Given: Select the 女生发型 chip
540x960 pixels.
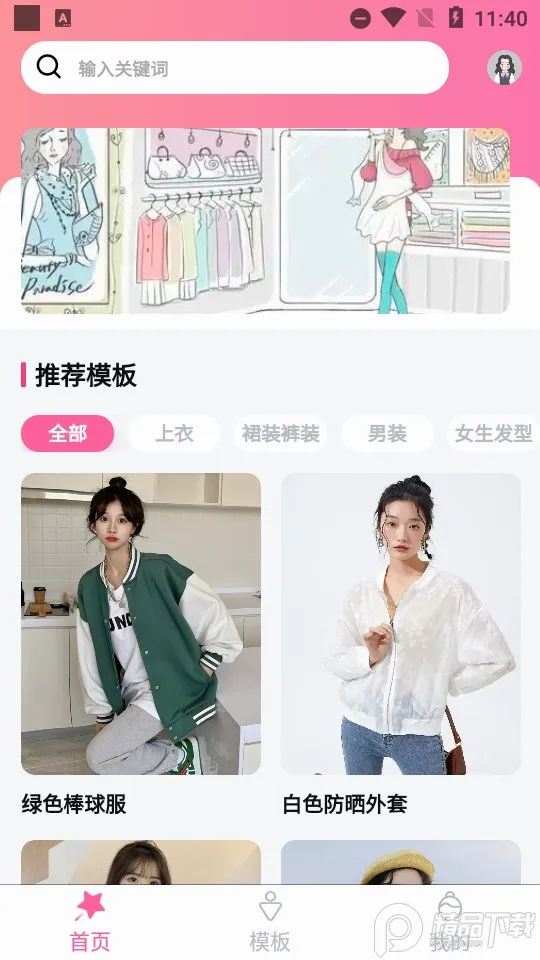Looking at the screenshot, I should point(493,433).
